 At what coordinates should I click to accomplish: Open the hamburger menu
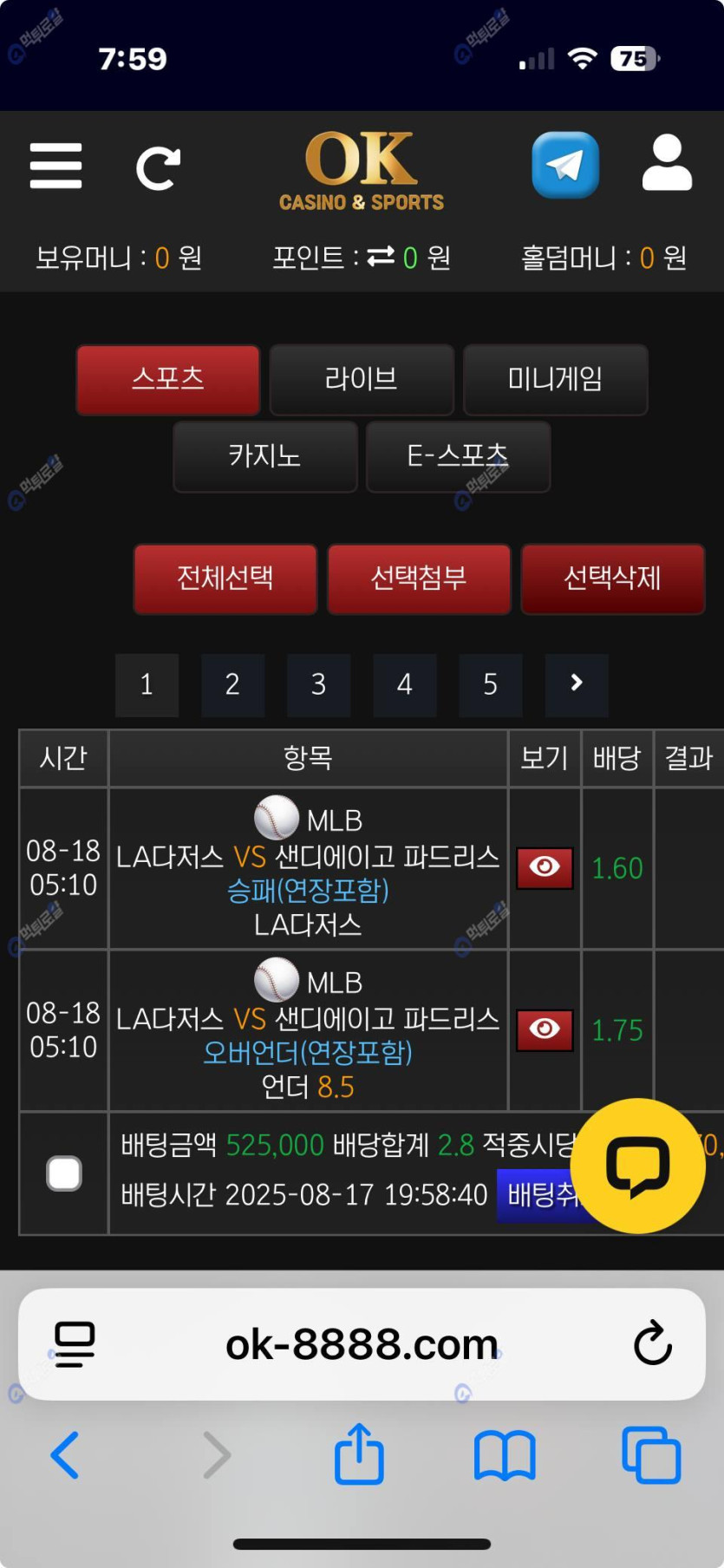55,166
